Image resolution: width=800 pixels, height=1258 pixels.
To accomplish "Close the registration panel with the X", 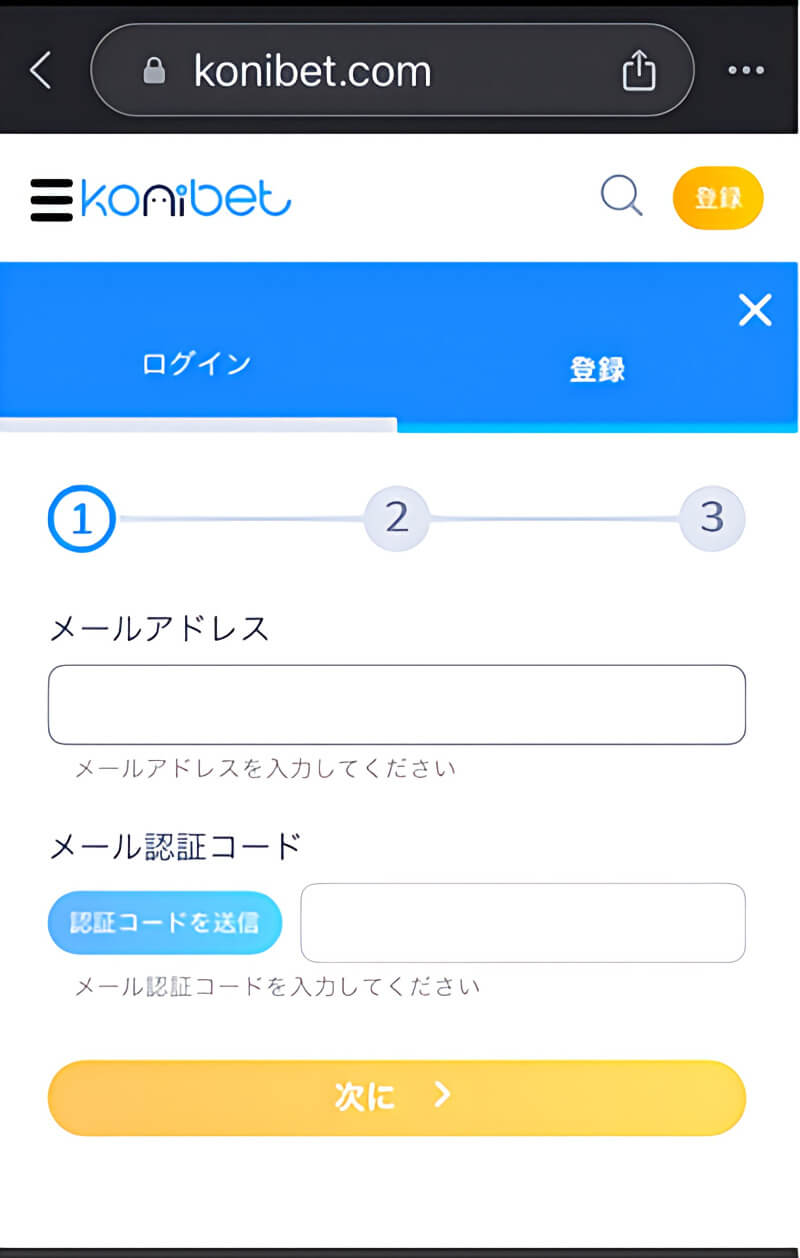I will pos(755,310).
